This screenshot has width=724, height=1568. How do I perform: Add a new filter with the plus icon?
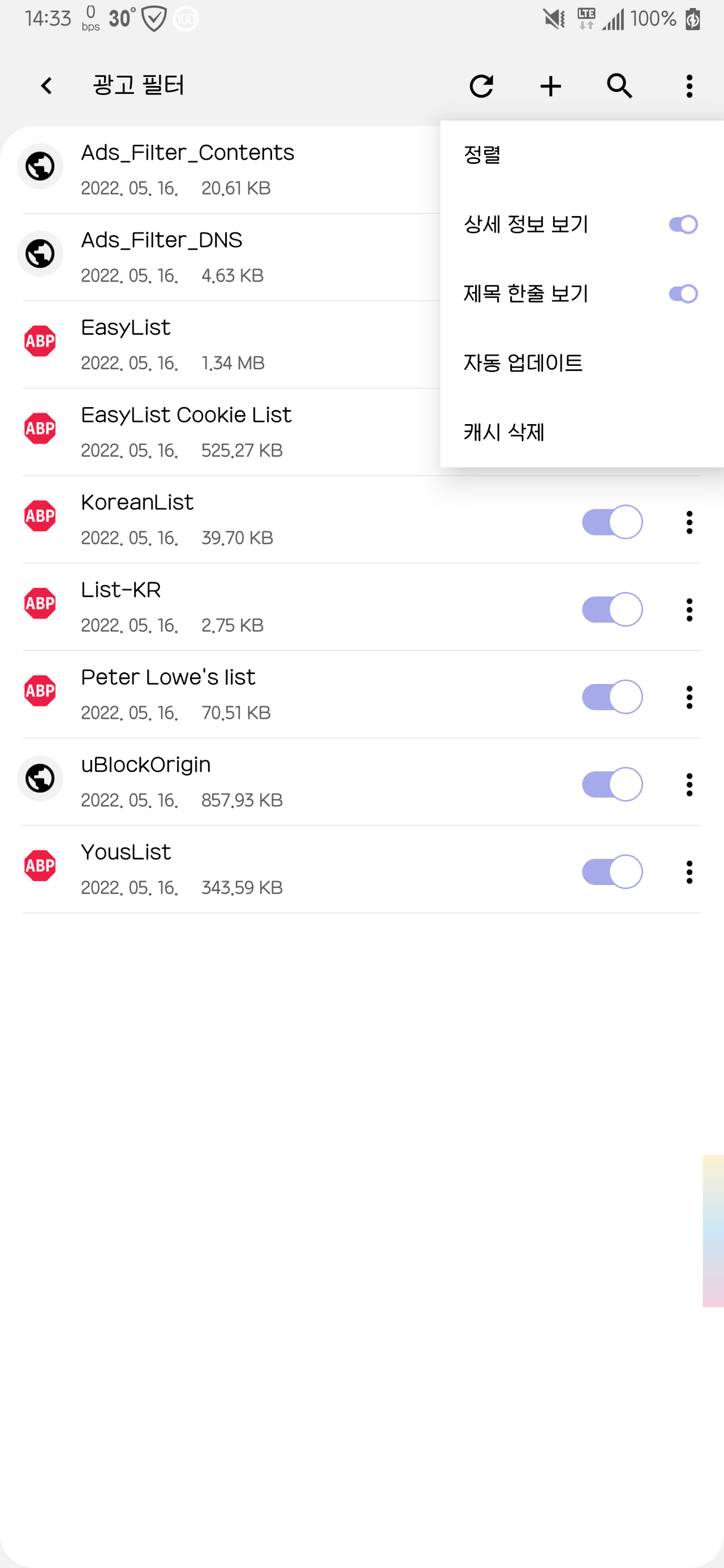click(x=550, y=86)
